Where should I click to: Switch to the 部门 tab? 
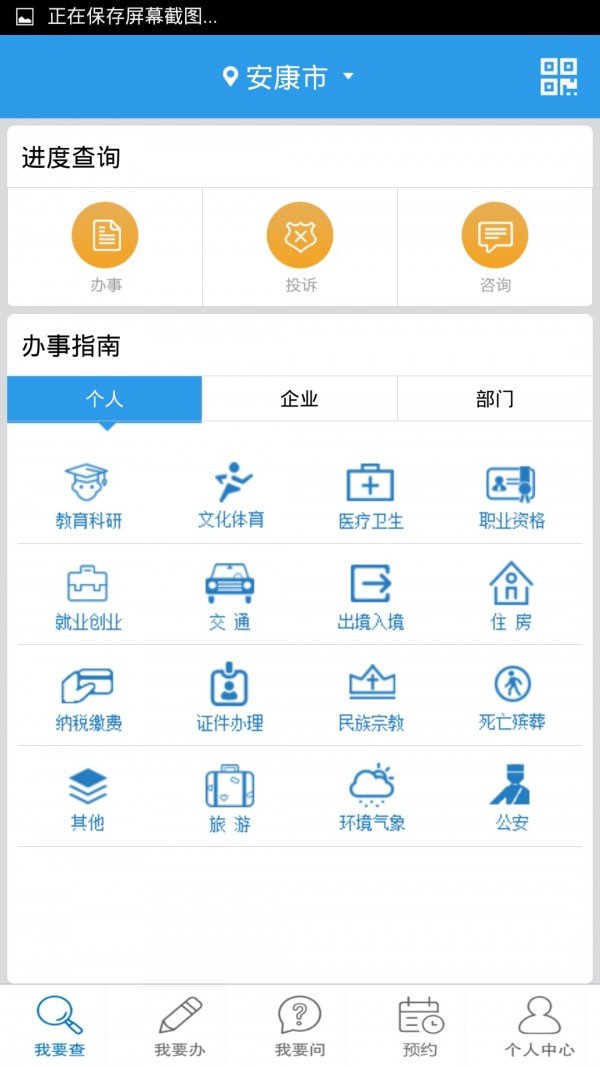[x=495, y=399]
